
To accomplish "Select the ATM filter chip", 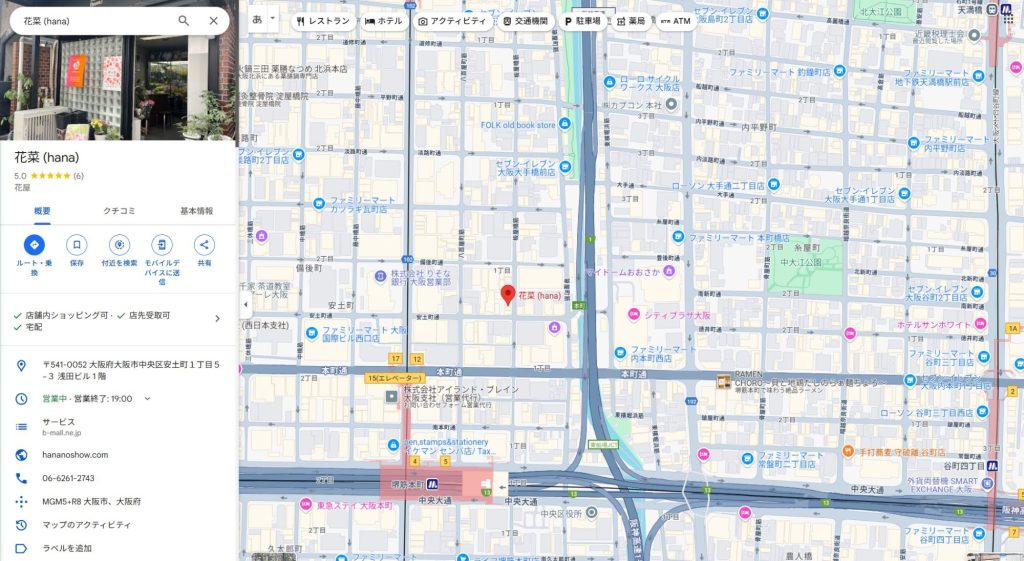I will tap(675, 21).
